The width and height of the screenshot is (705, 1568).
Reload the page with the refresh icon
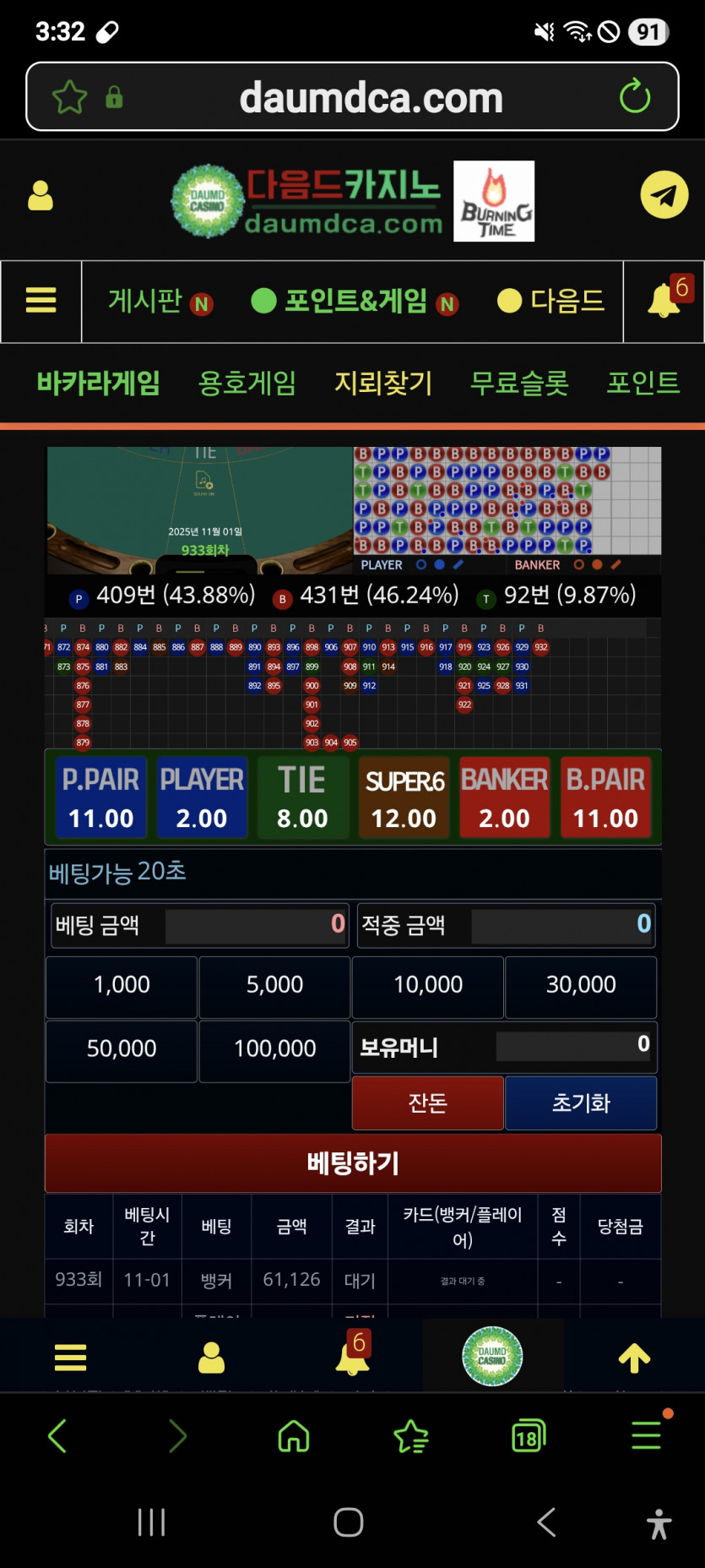(x=636, y=95)
